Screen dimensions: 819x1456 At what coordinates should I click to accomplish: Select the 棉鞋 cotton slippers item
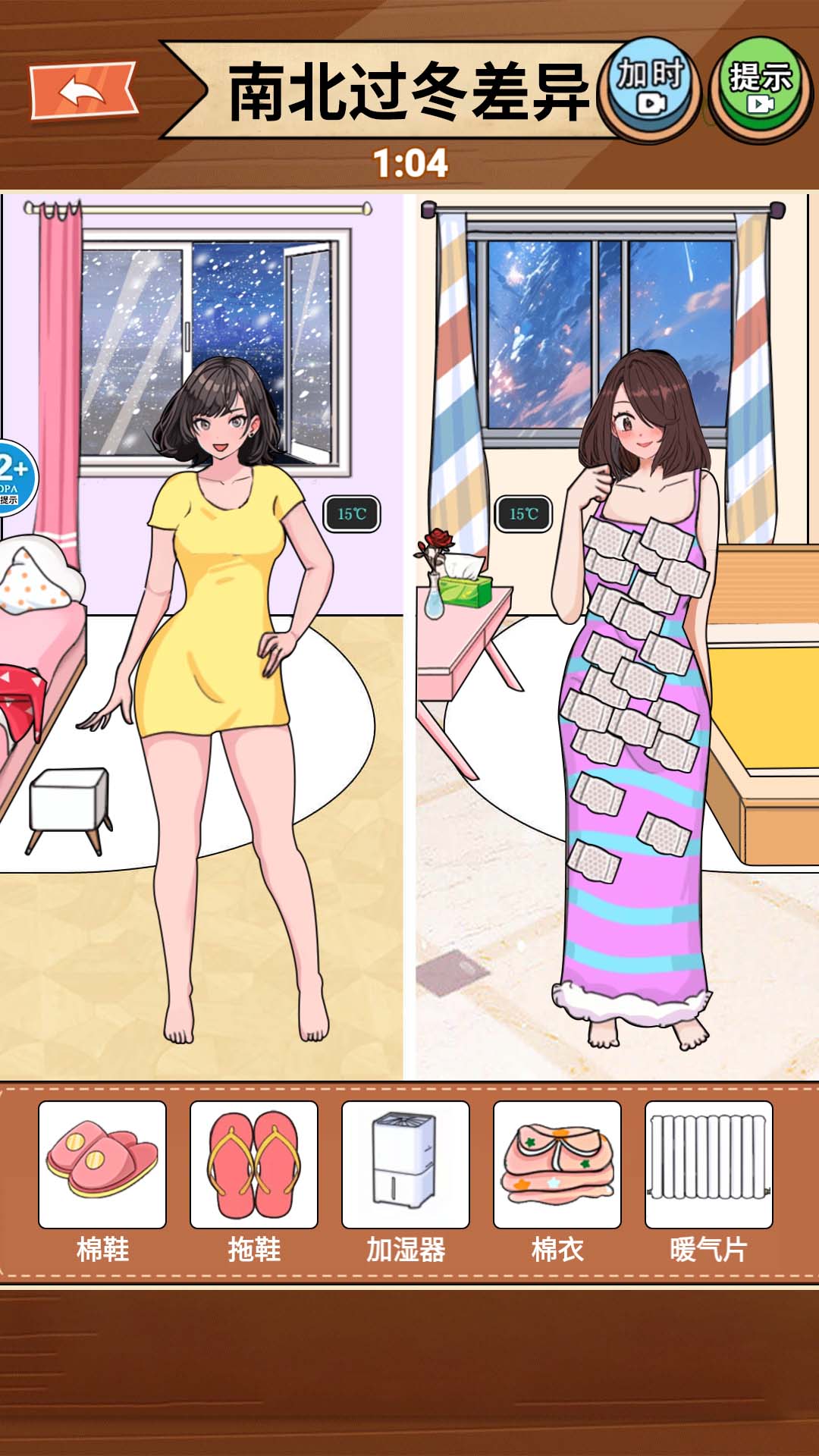[102, 1164]
